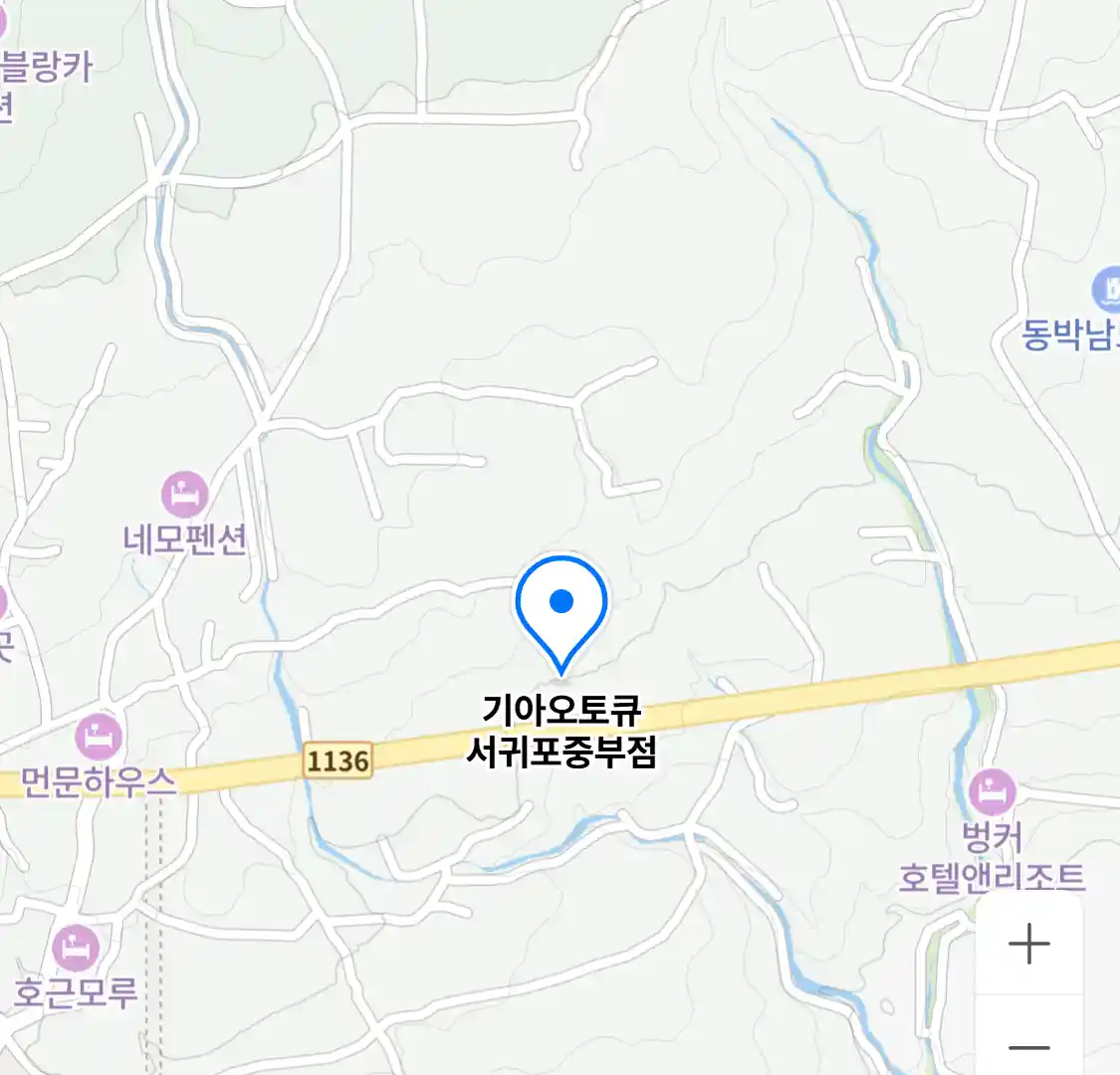Screen dimensions: 1120x1075
Task: Open the 동박남 place marker
Action: pyautogui.click(x=1107, y=291)
